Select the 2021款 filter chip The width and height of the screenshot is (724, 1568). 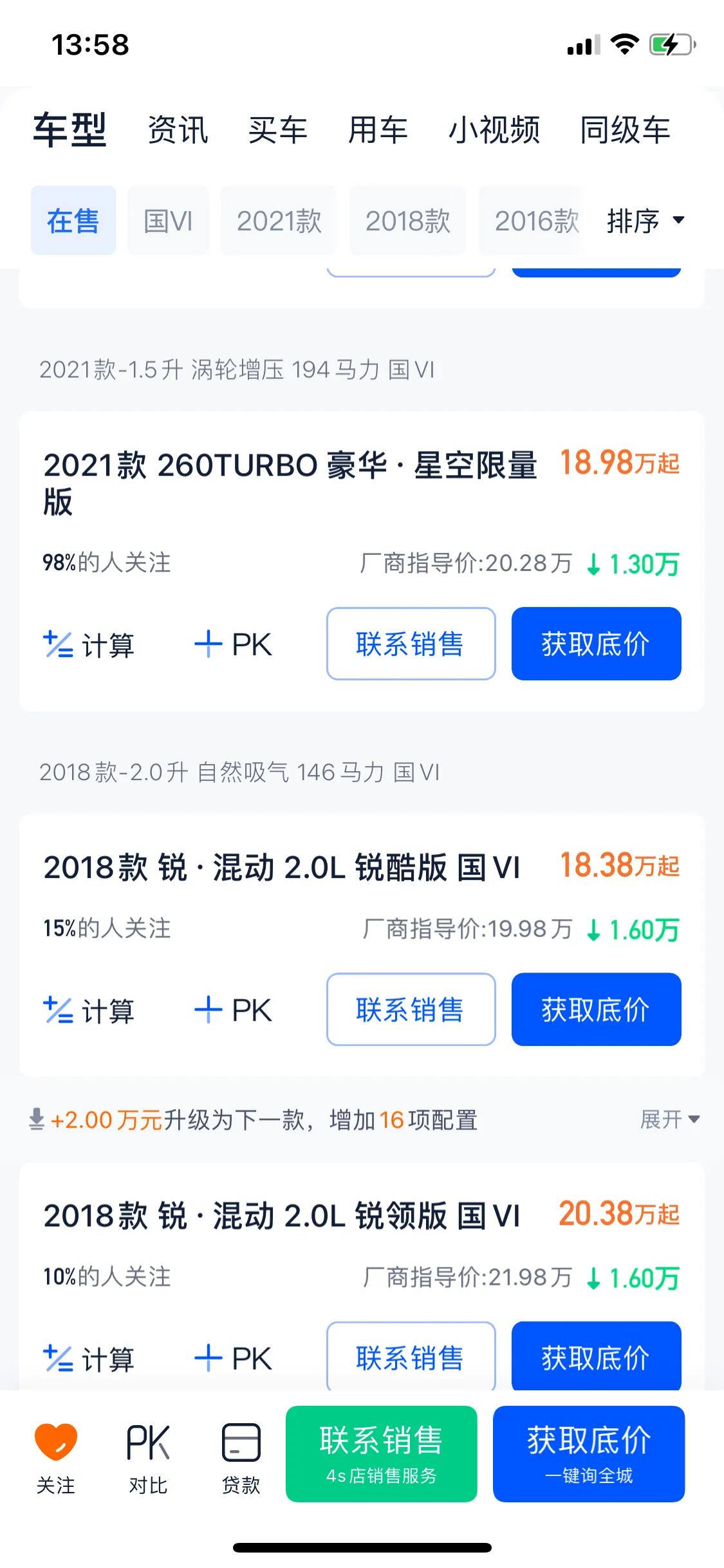pos(279,221)
